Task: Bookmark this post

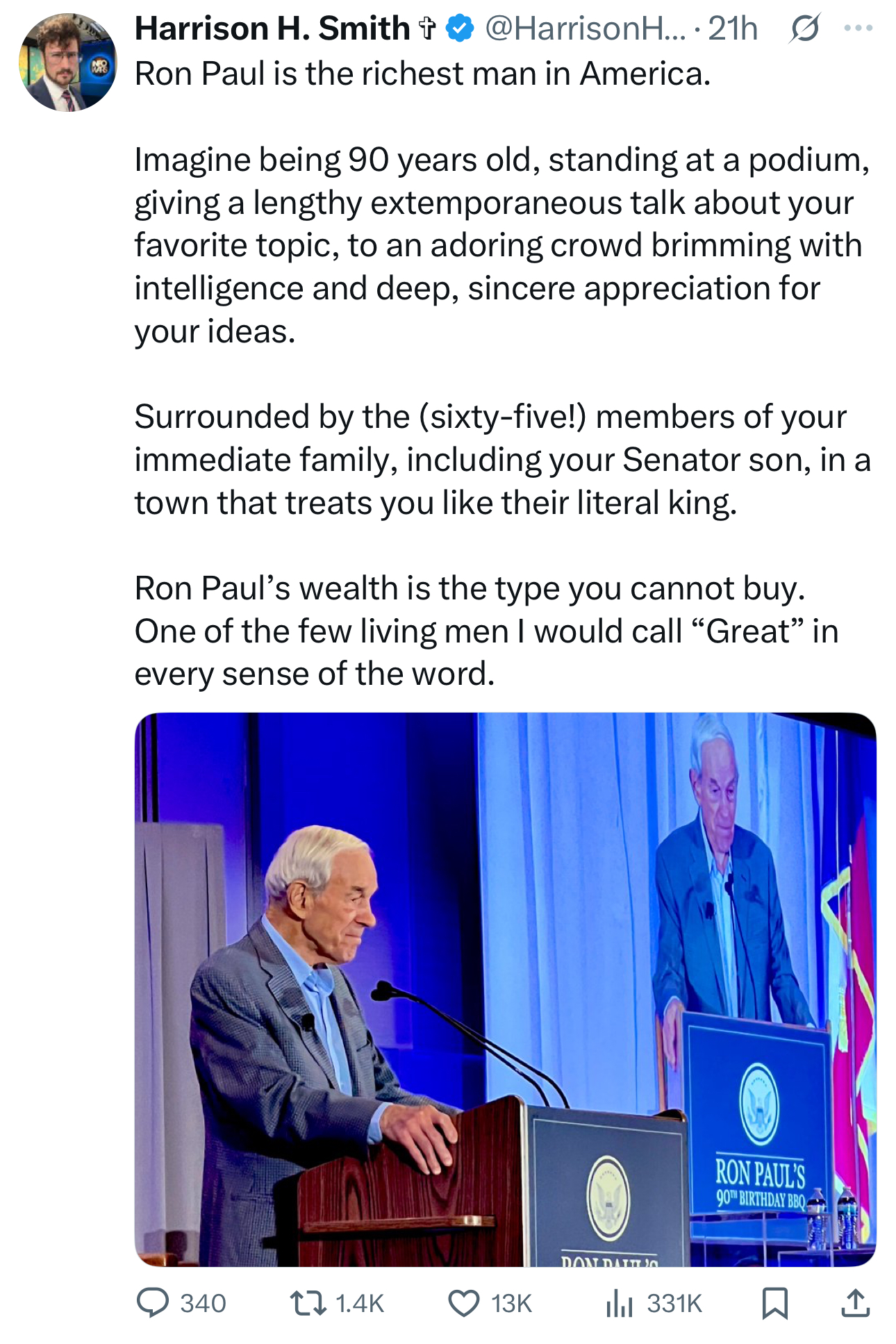Action: pos(774,1303)
